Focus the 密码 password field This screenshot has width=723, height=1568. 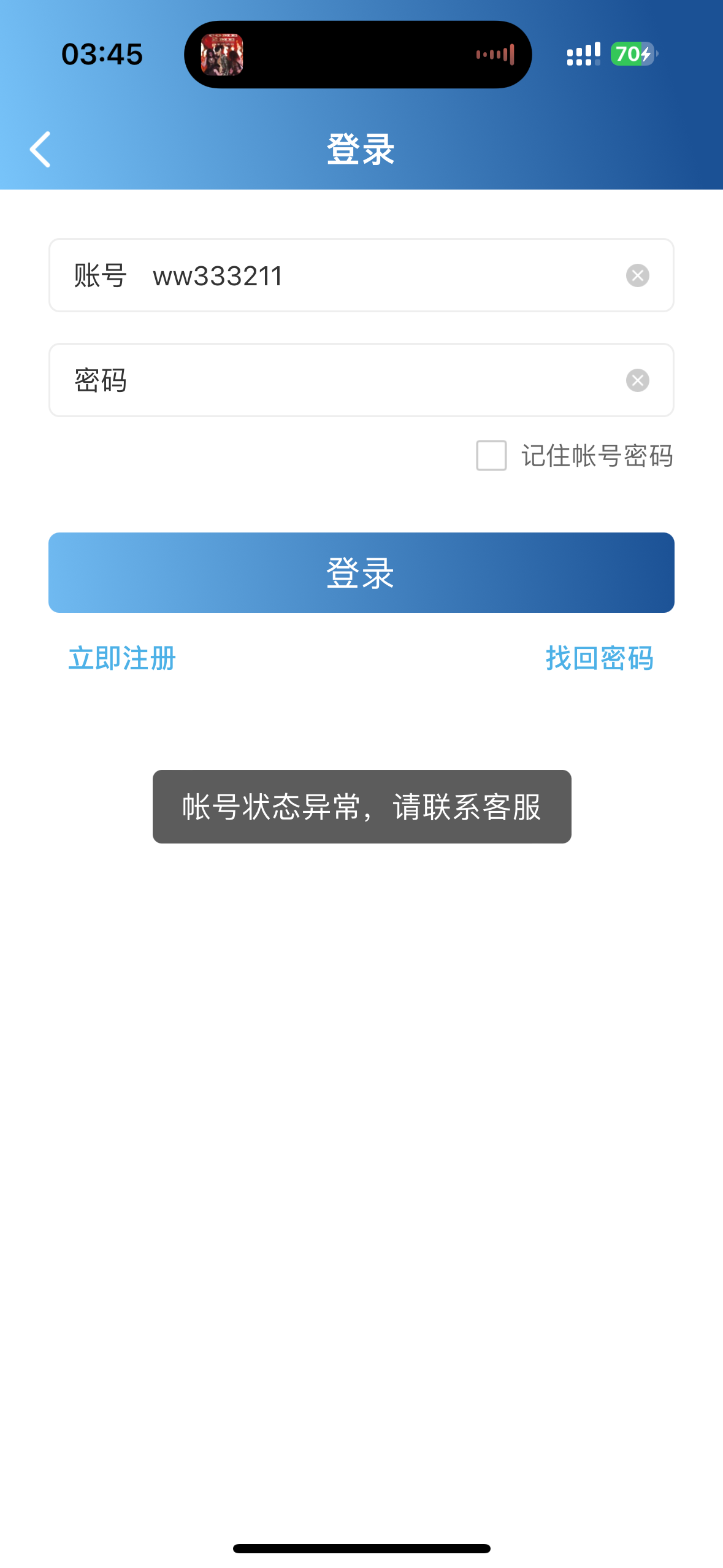368,380
